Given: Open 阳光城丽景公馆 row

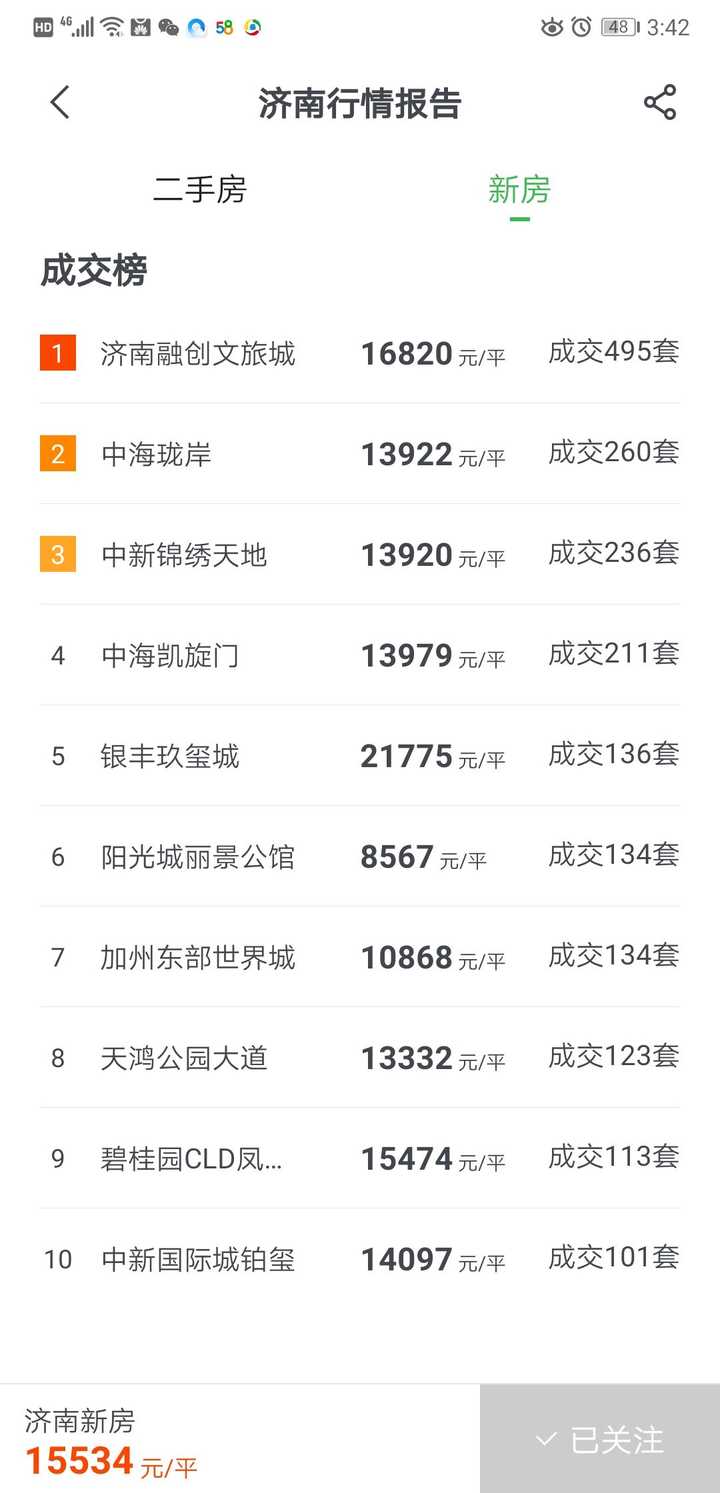Looking at the screenshot, I should (198, 857).
